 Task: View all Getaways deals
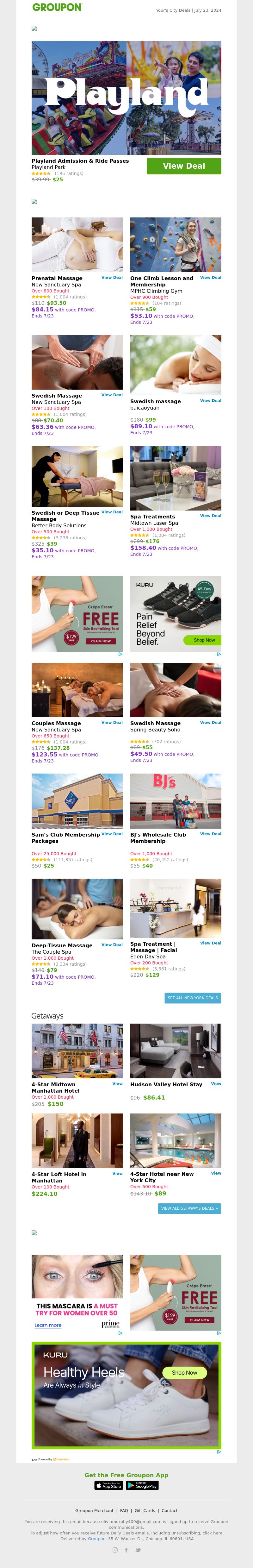(189, 1208)
